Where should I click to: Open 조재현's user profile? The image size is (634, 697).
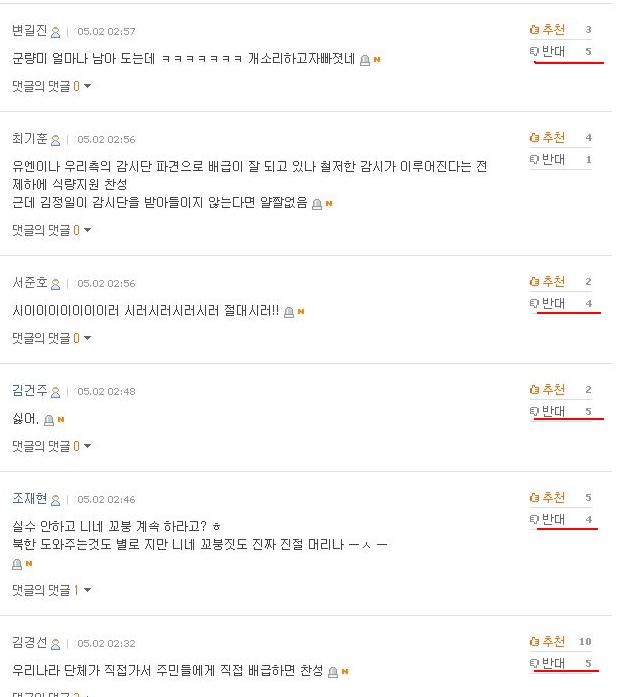point(30,499)
